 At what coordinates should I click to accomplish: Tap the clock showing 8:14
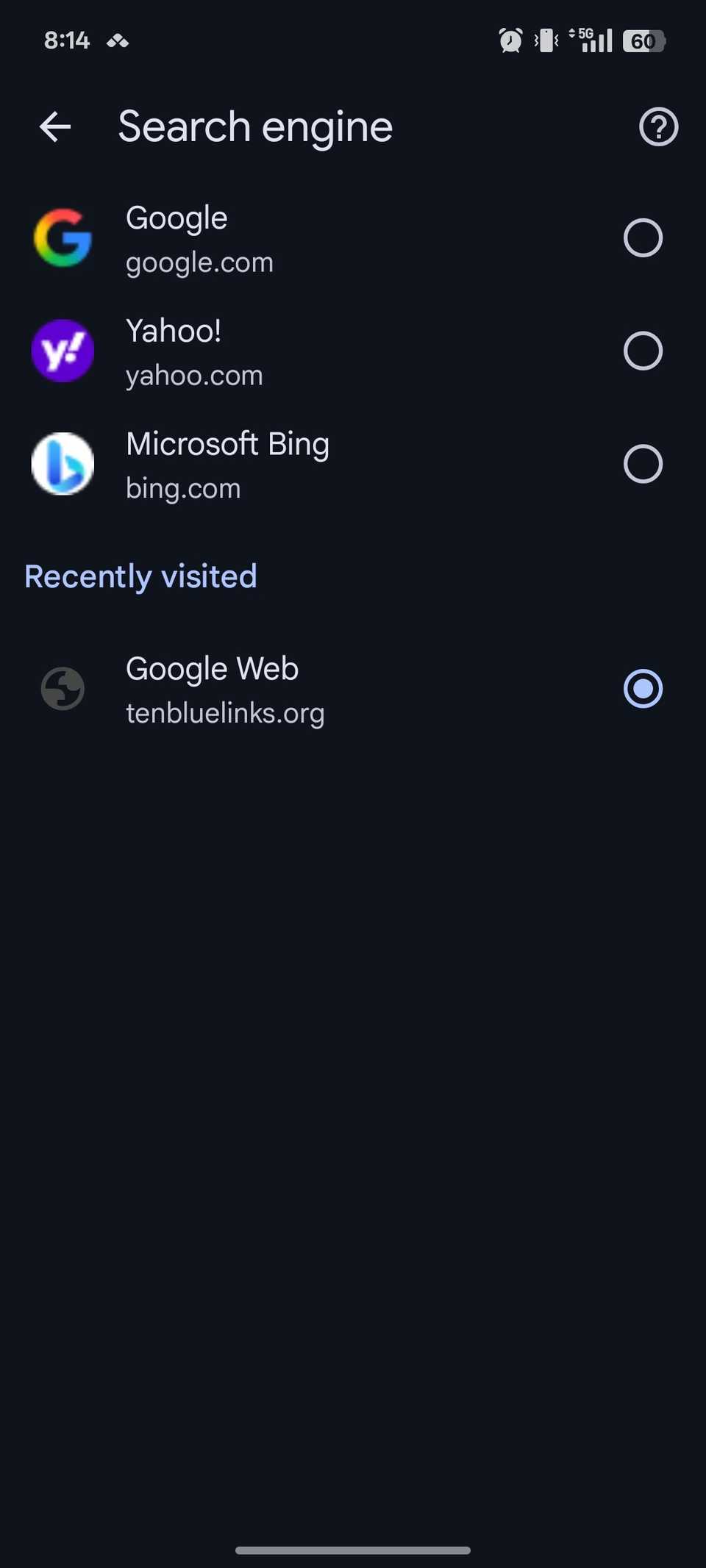(67, 40)
